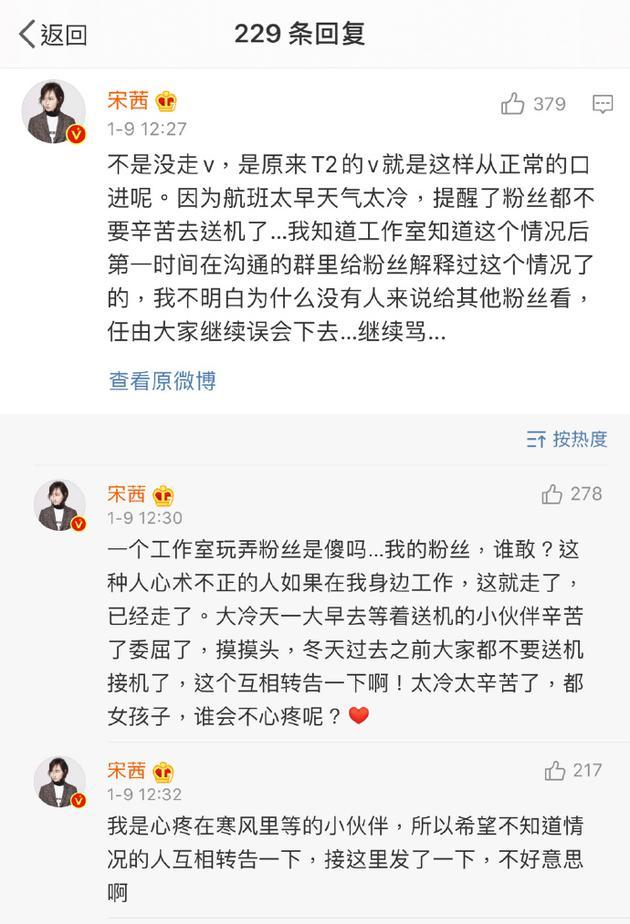Tap the username 宋茜 on the 12:30 reply
This screenshot has width=630, height=924.
127,494
